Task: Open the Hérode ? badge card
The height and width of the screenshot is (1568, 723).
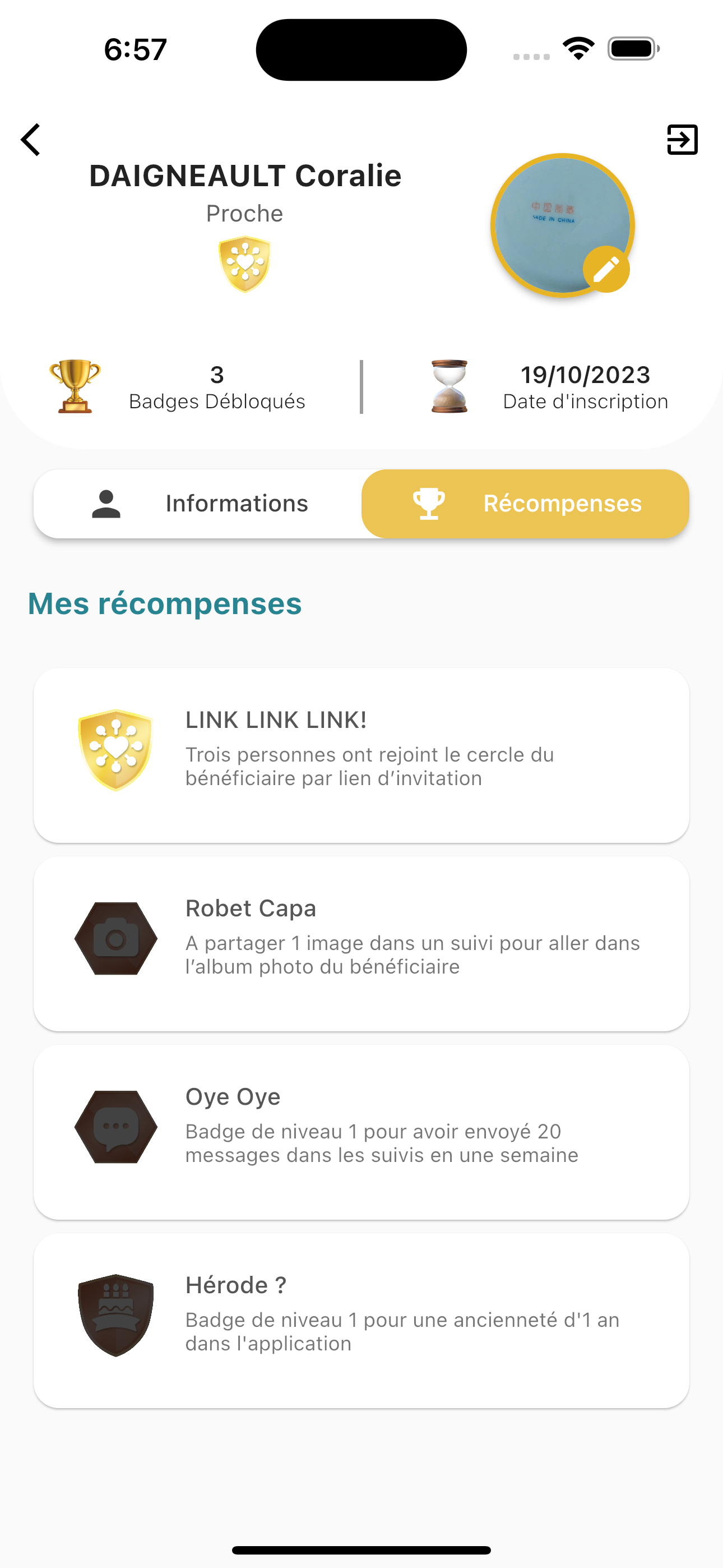Action: [x=361, y=1320]
